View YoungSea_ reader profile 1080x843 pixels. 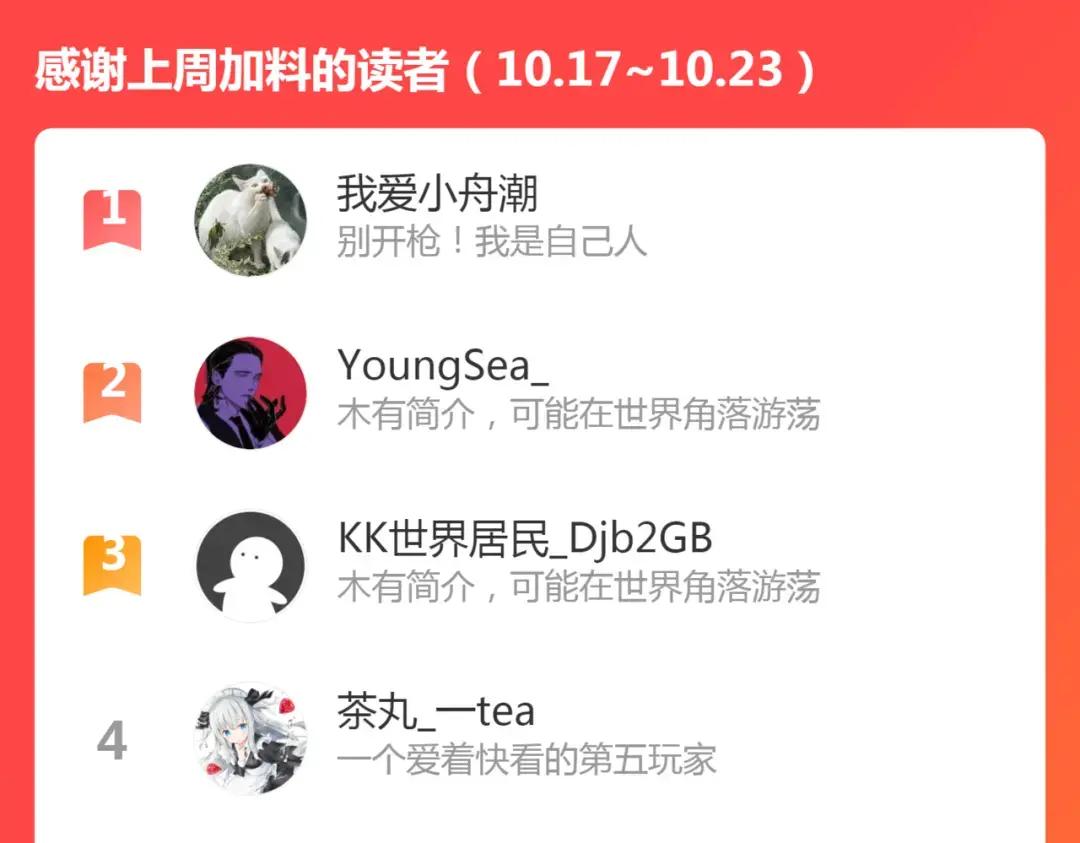pyautogui.click(x=442, y=367)
